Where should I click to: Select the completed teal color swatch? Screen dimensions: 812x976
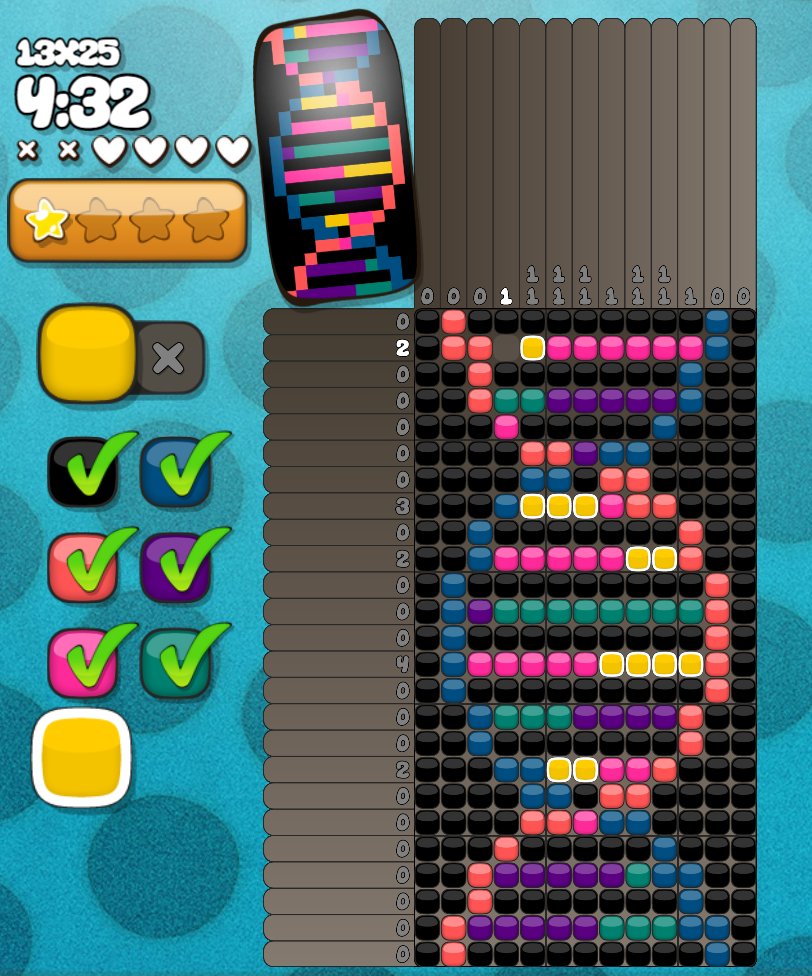click(x=175, y=663)
